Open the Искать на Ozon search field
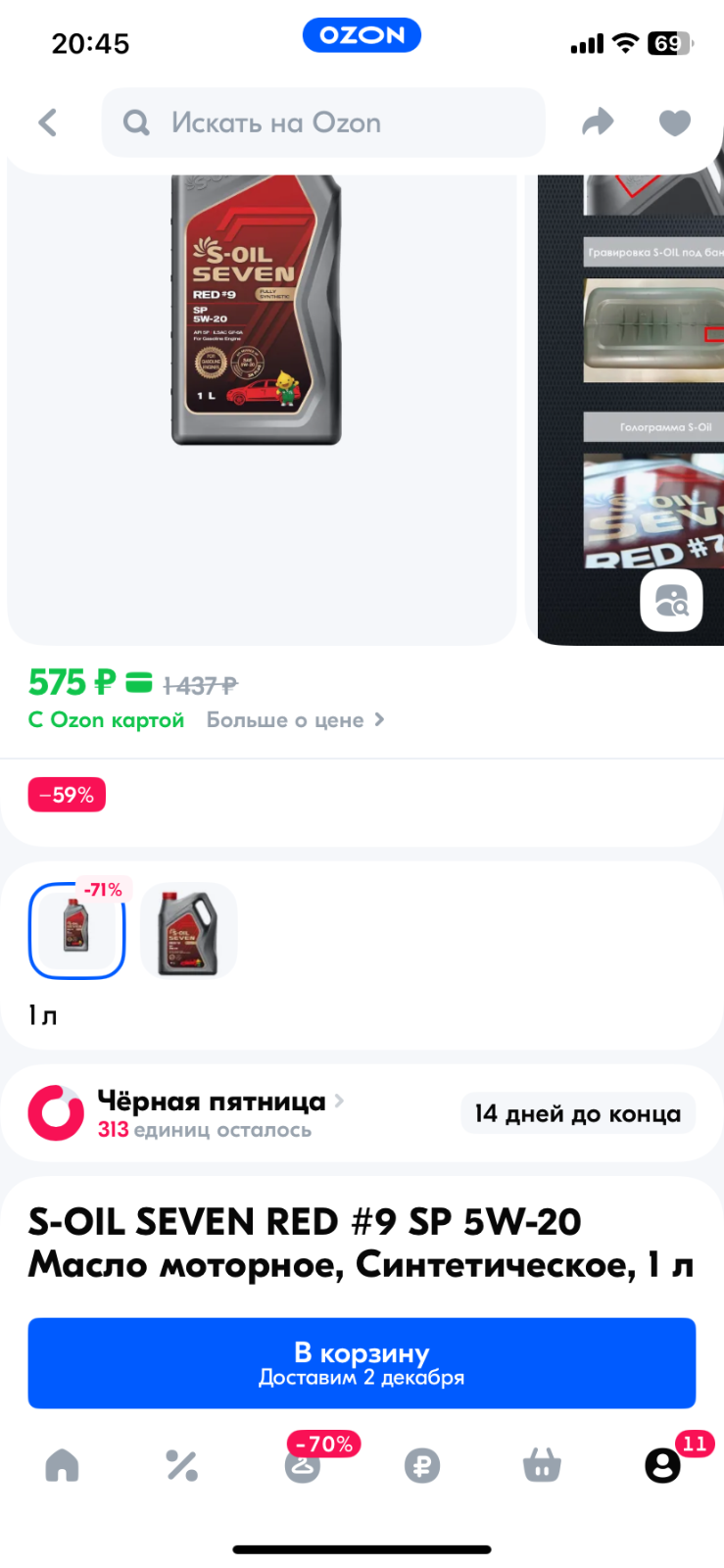 (x=323, y=122)
